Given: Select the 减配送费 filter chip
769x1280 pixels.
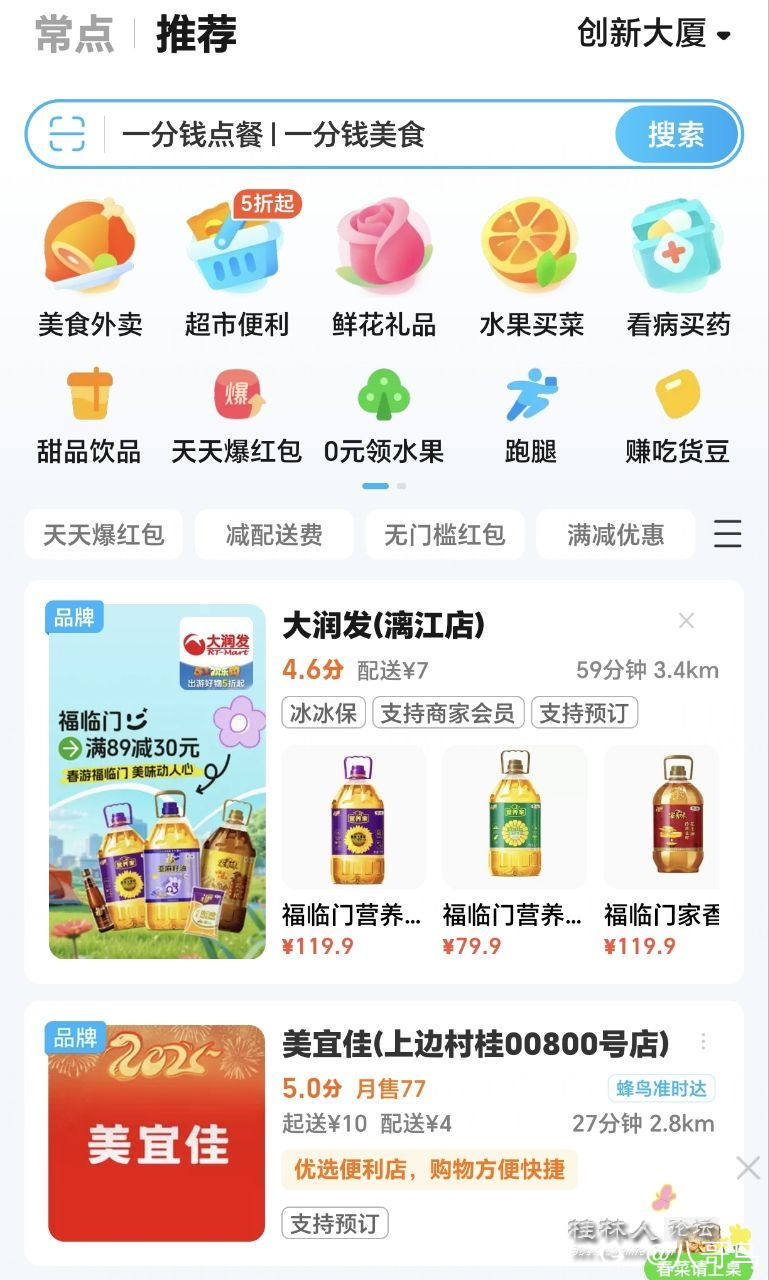Looking at the screenshot, I should coord(274,535).
